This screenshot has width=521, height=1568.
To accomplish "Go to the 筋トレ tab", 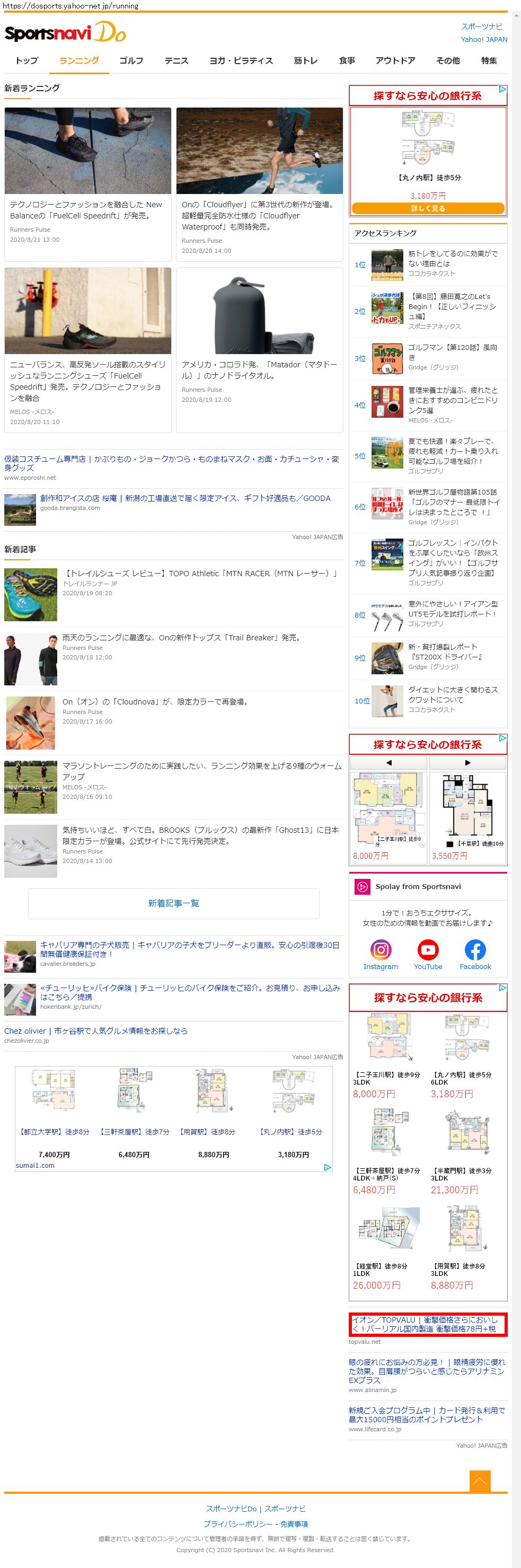I will pos(305,61).
